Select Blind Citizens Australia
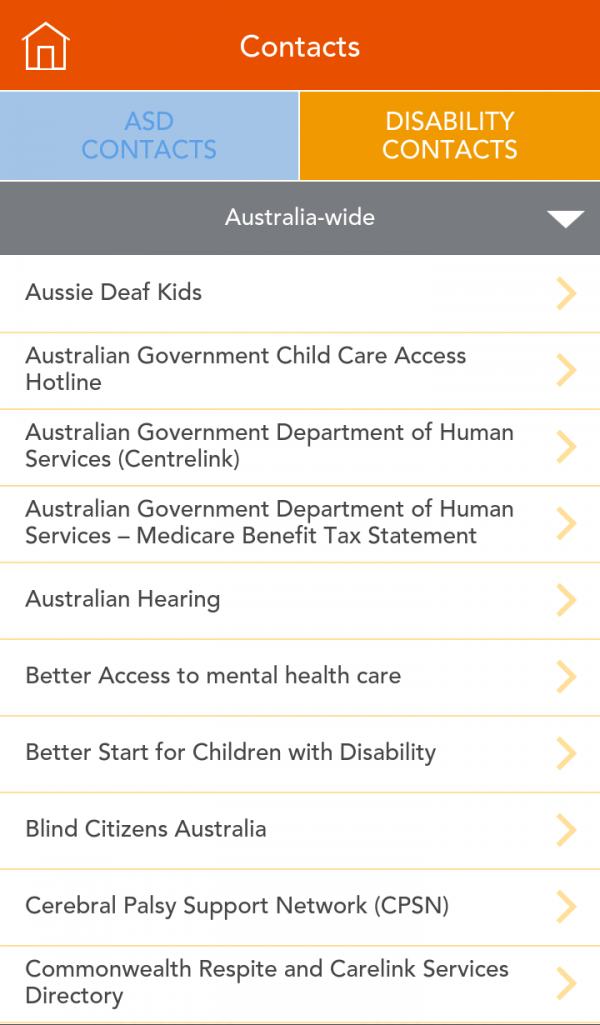 [300, 830]
